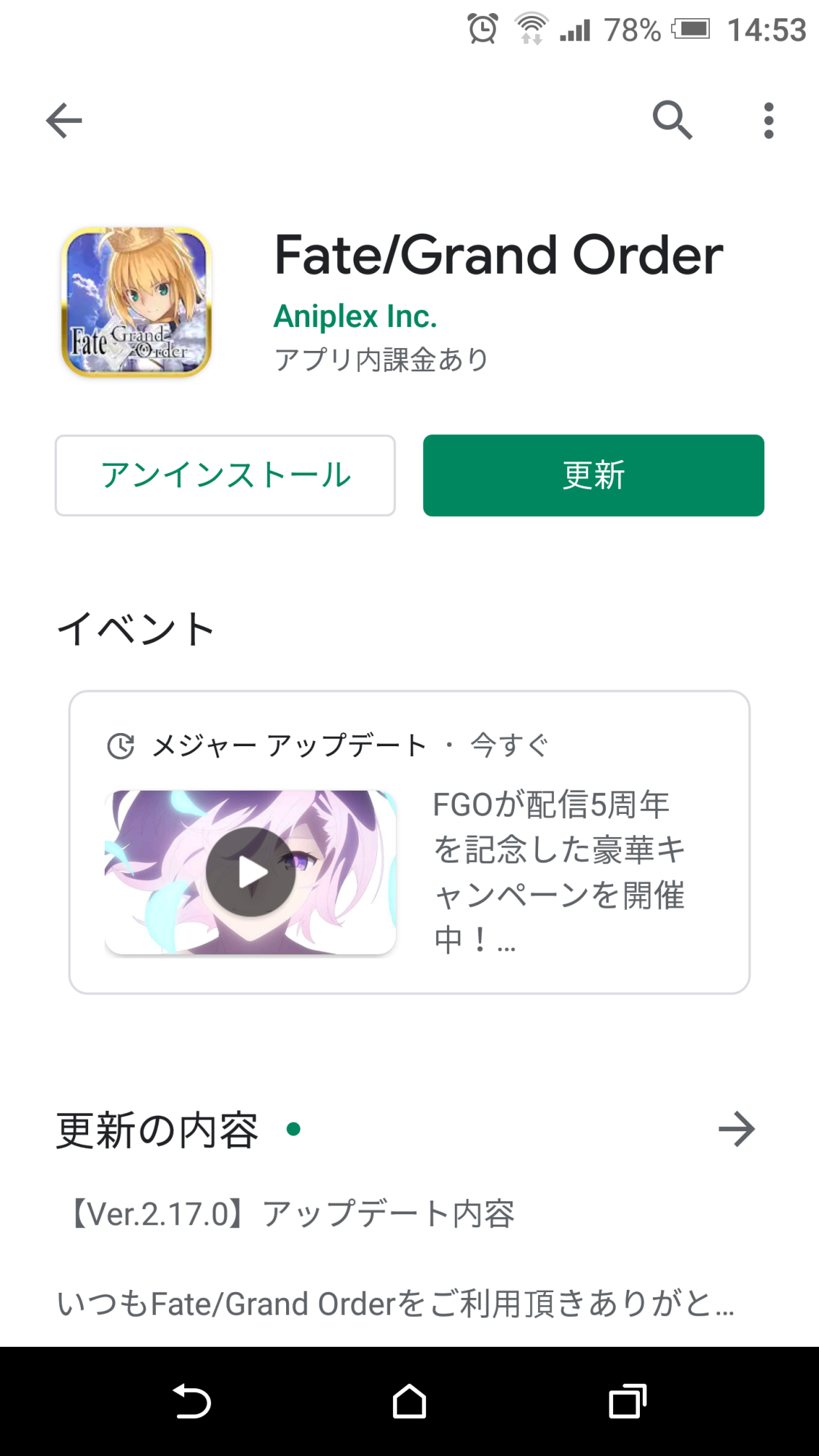Viewport: 819px width, 1456px height.
Task: Open Aniplex Inc. developer page
Action: (x=355, y=317)
